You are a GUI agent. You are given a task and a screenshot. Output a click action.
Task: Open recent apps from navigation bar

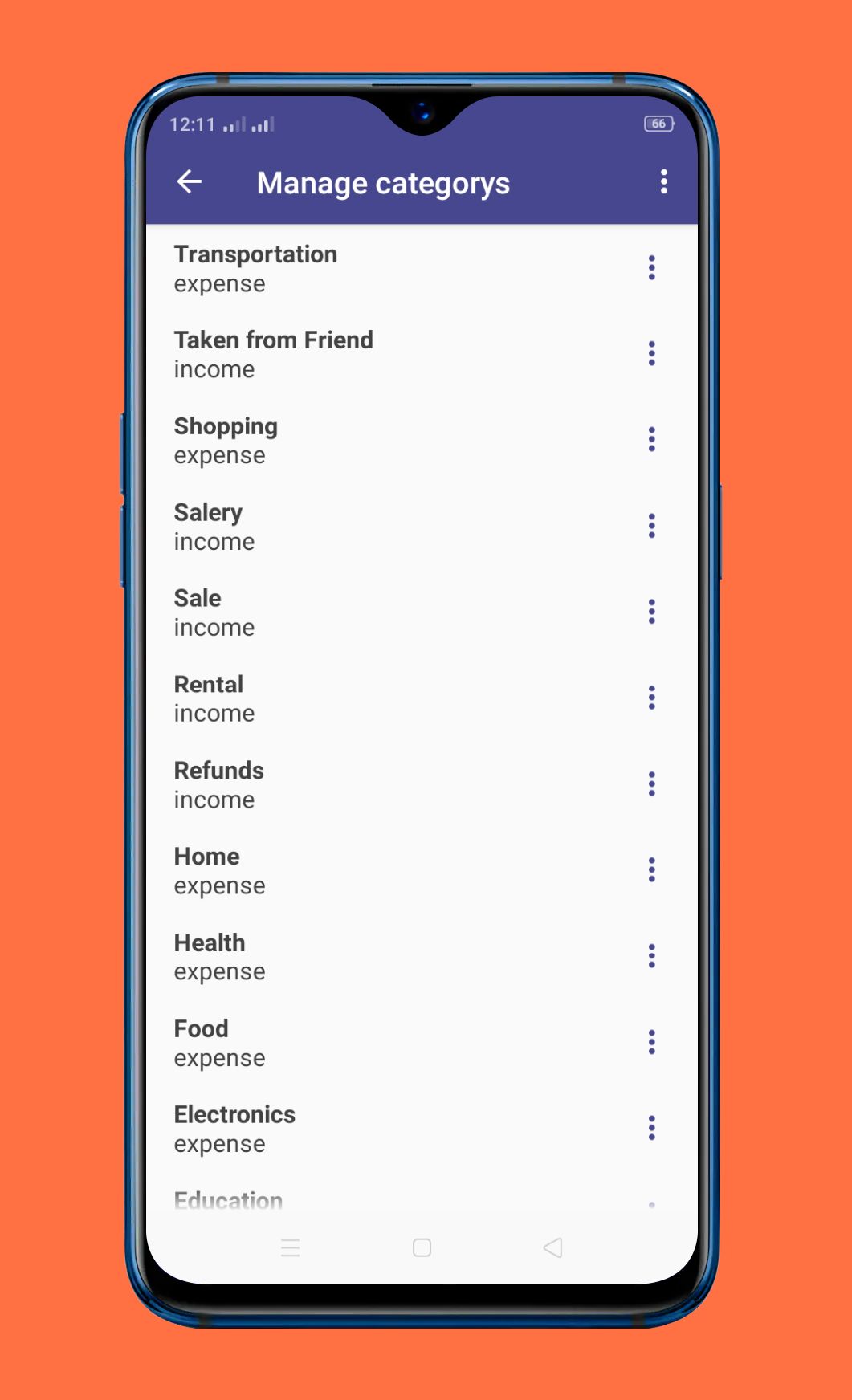(290, 1247)
